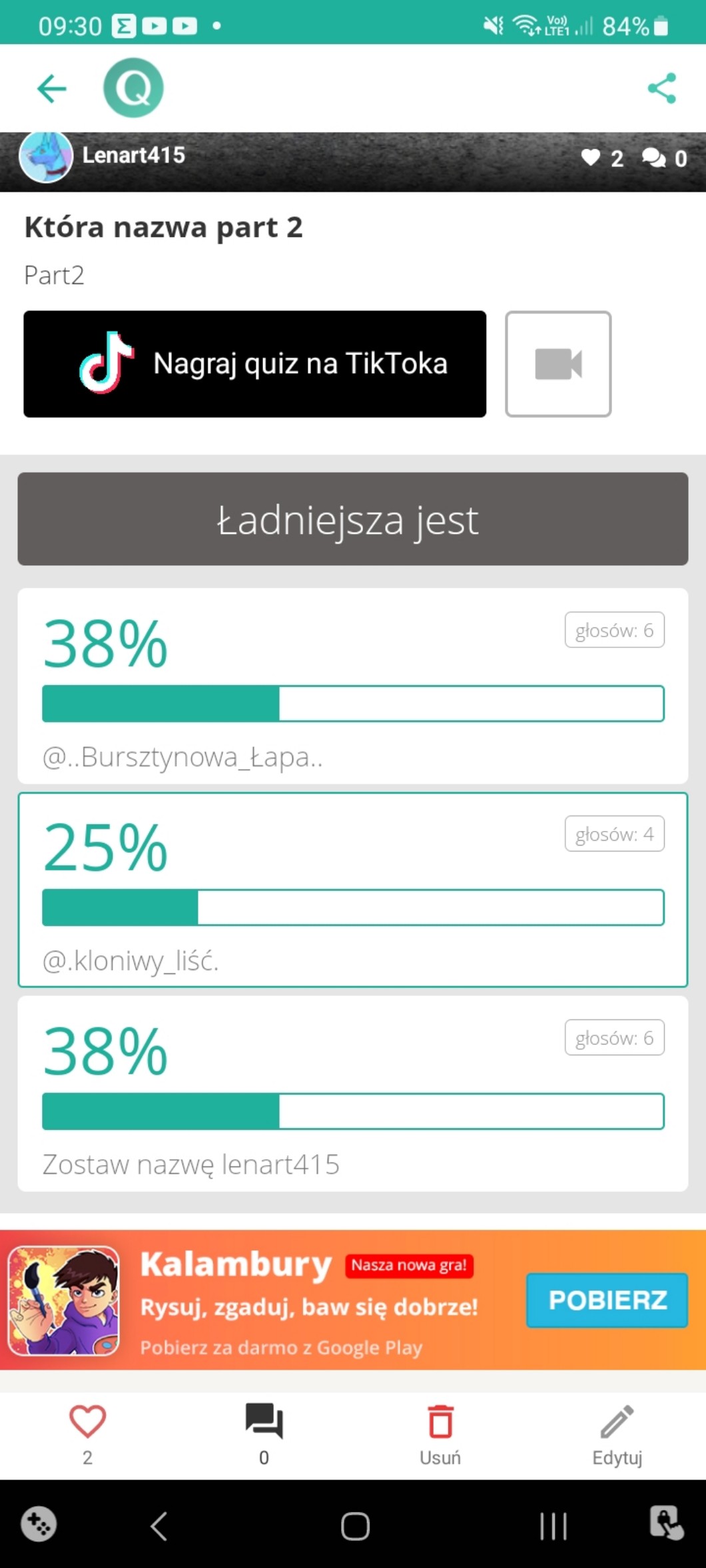The height and width of the screenshot is (1568, 706).
Task: Select answer @..Bursztynowa_Łapa..
Action: click(352, 686)
